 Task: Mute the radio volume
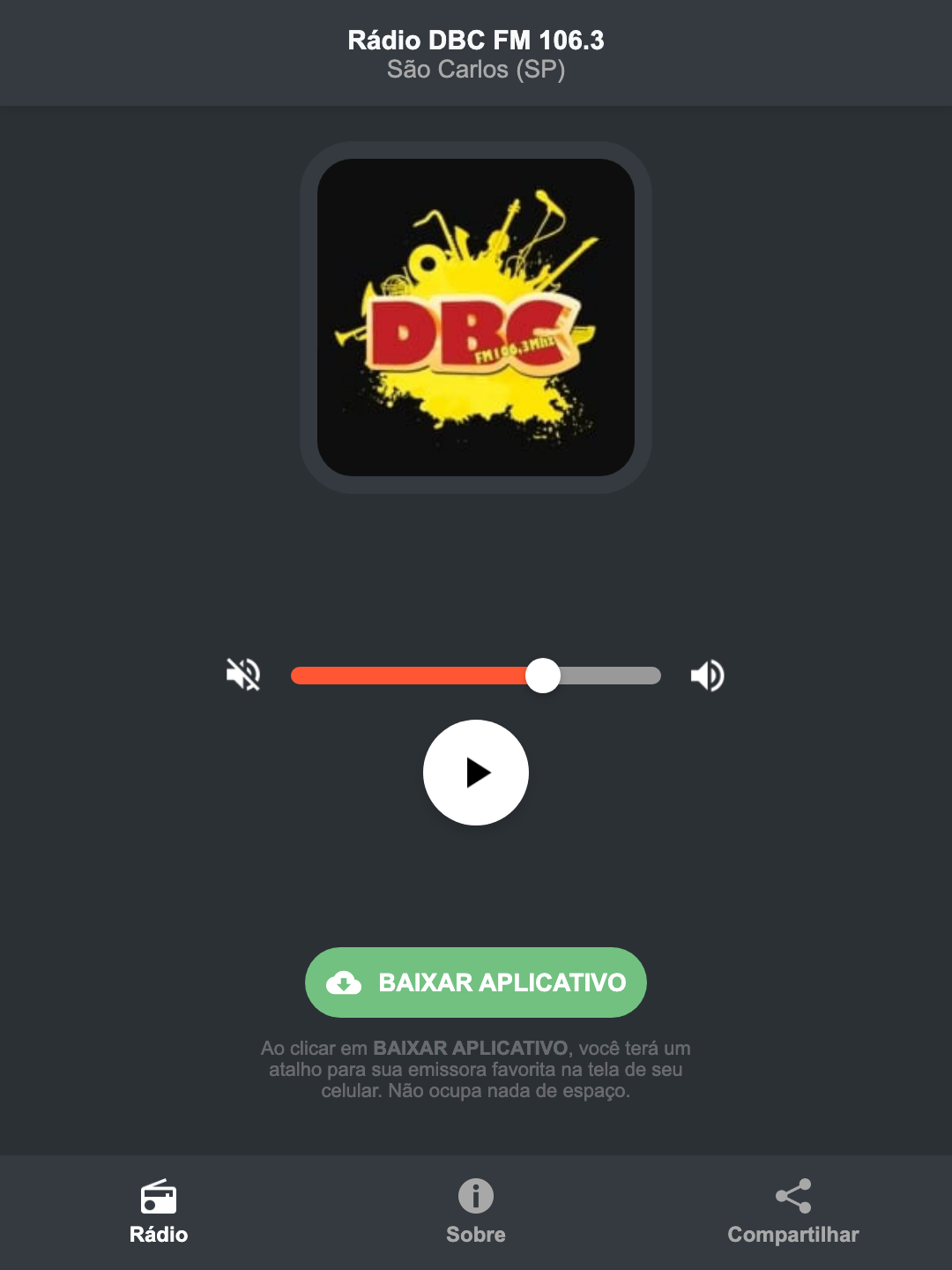242,675
